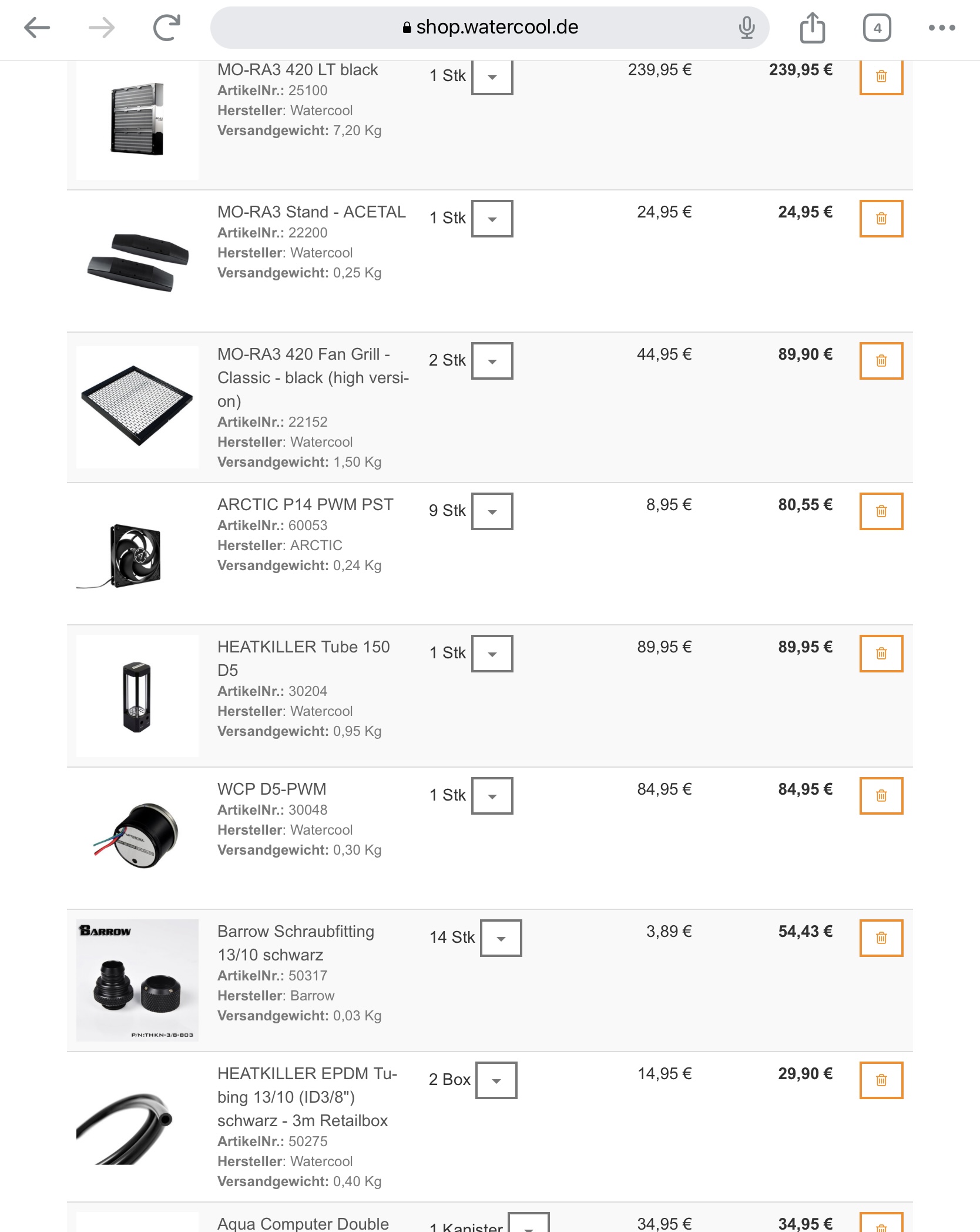Change WCP D5-PWM quantity
Image resolution: width=980 pixels, height=1232 pixels.
tap(492, 796)
